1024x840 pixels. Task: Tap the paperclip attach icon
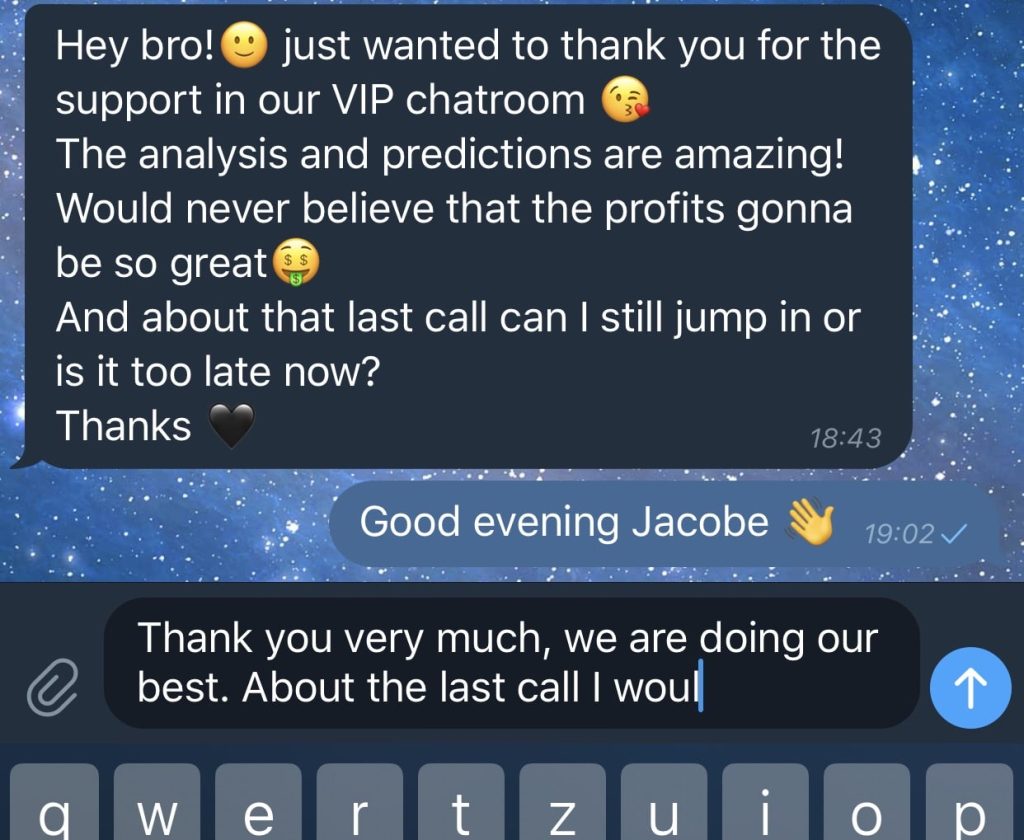point(52,688)
